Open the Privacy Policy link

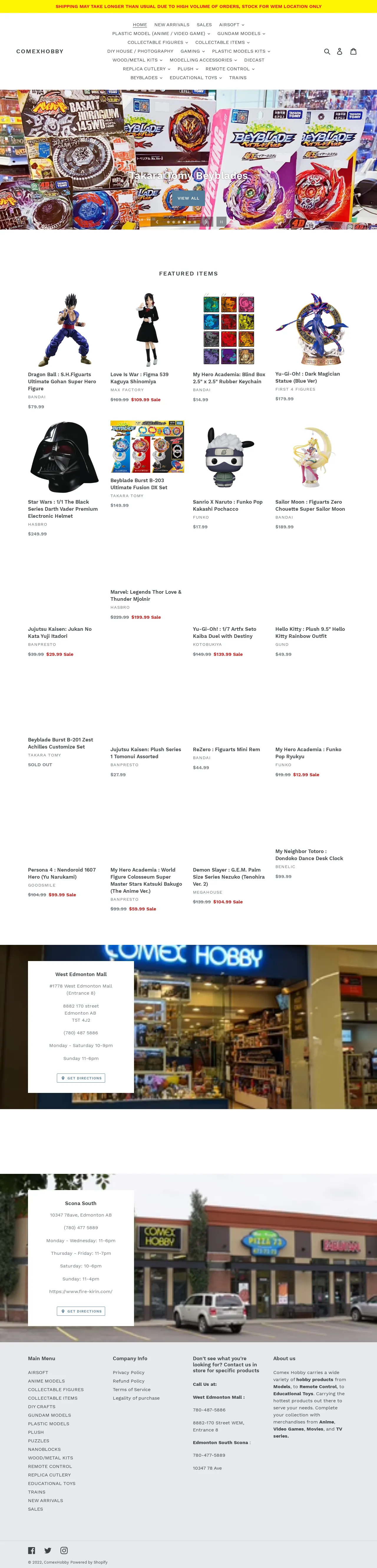[x=128, y=1373]
